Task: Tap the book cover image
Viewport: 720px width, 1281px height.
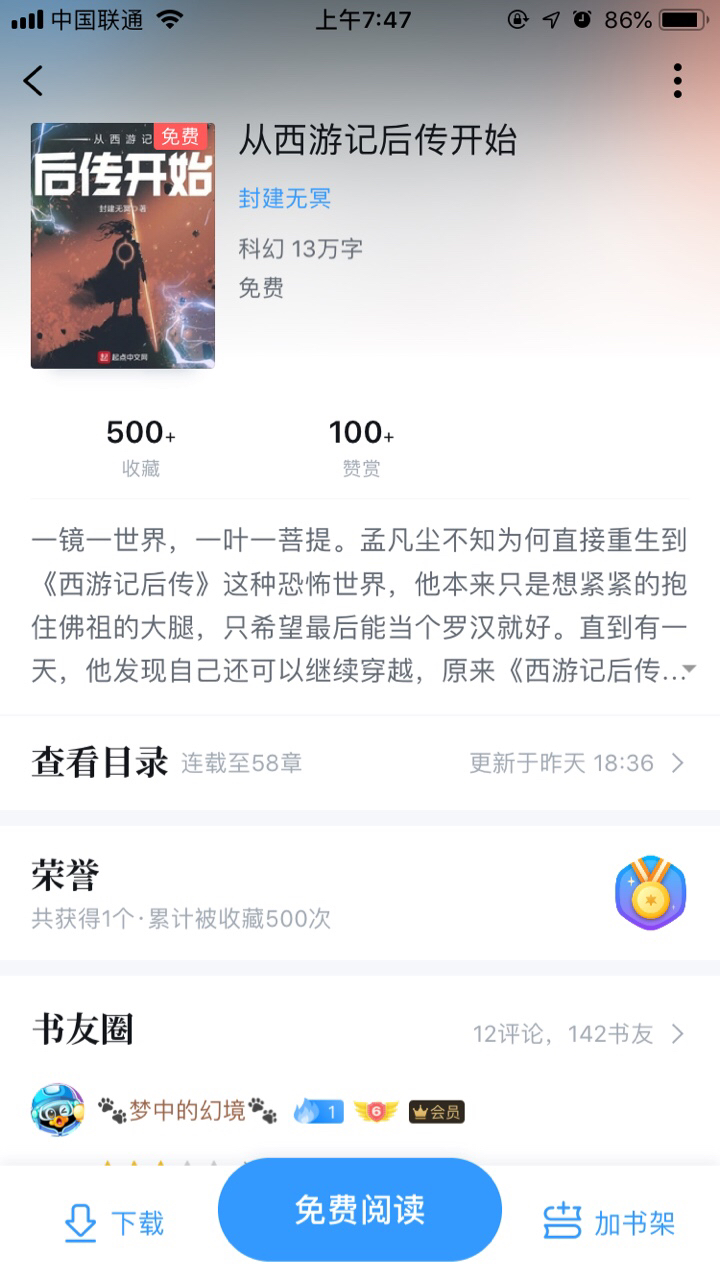Action: pyautogui.click(x=122, y=245)
